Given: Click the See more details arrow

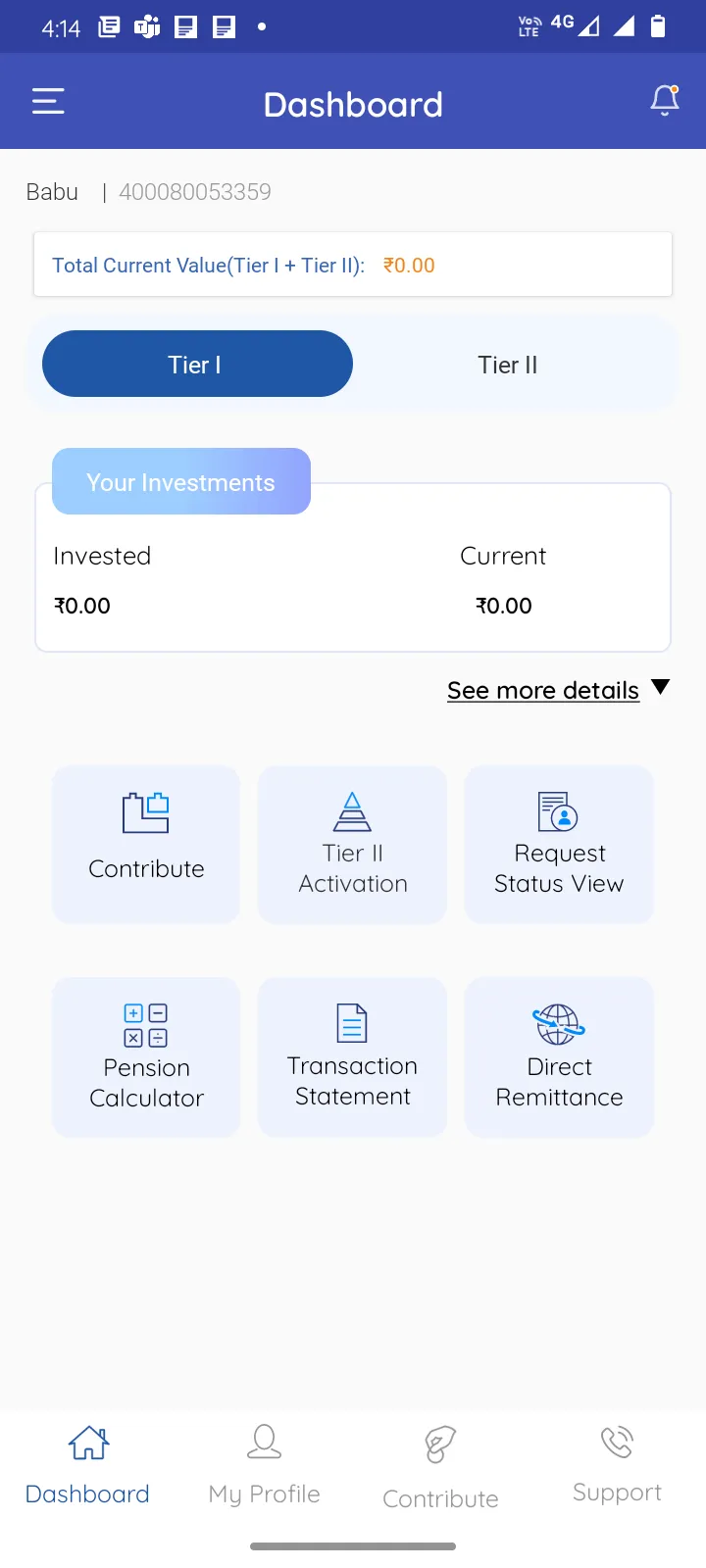Looking at the screenshot, I should [660, 687].
